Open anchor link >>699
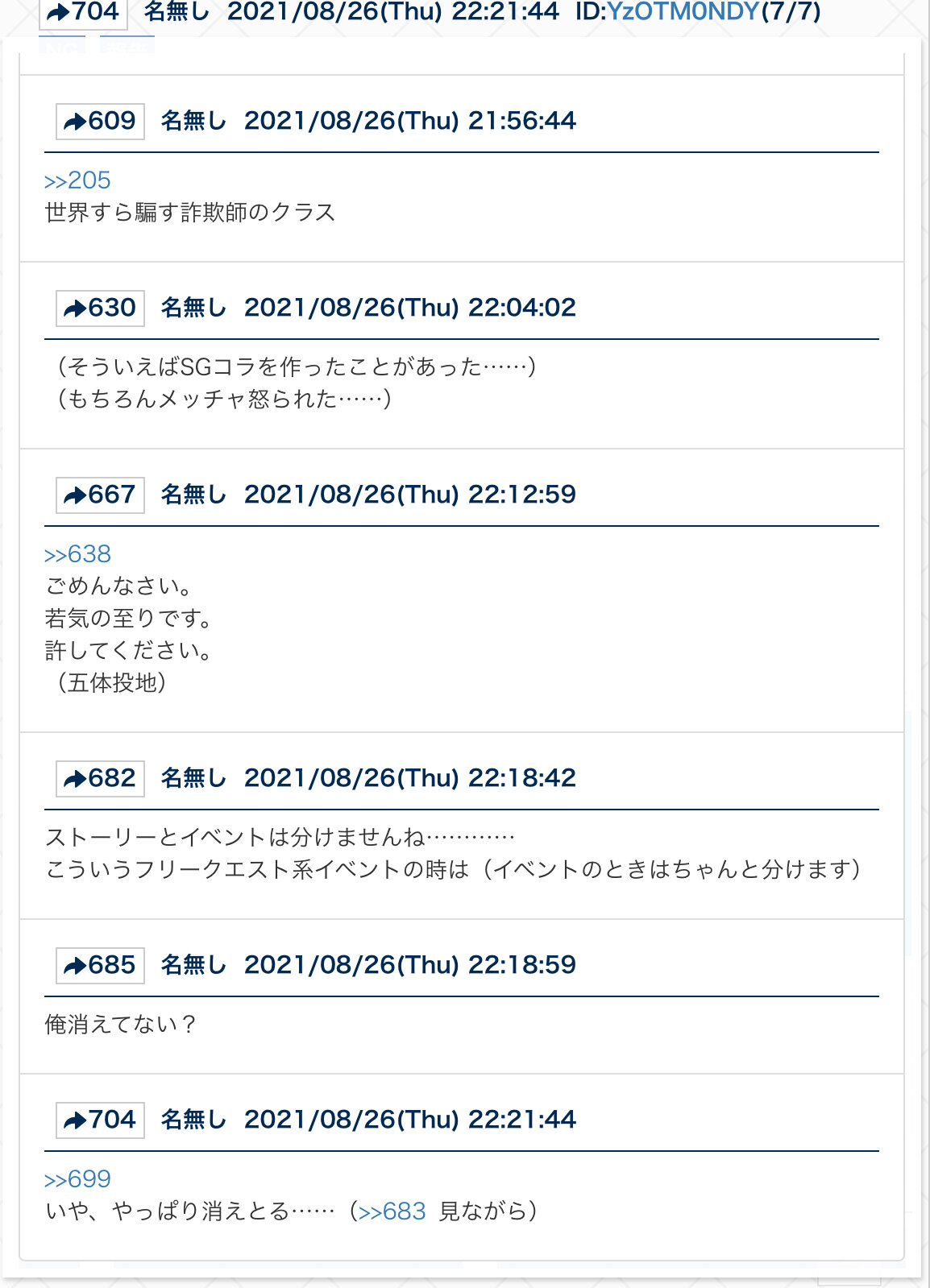Viewport: 930px width, 1288px height. point(77,1179)
